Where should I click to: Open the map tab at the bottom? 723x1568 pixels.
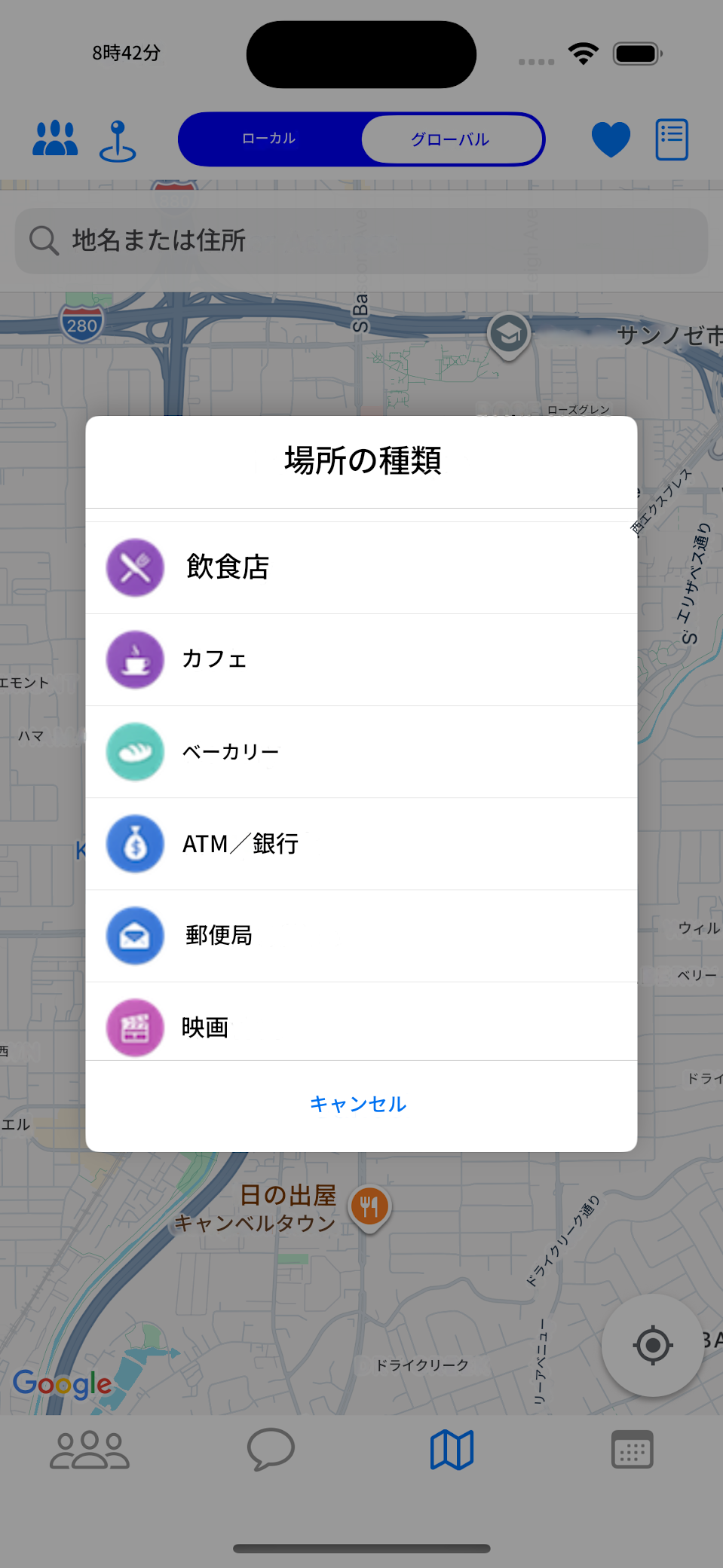[452, 1450]
